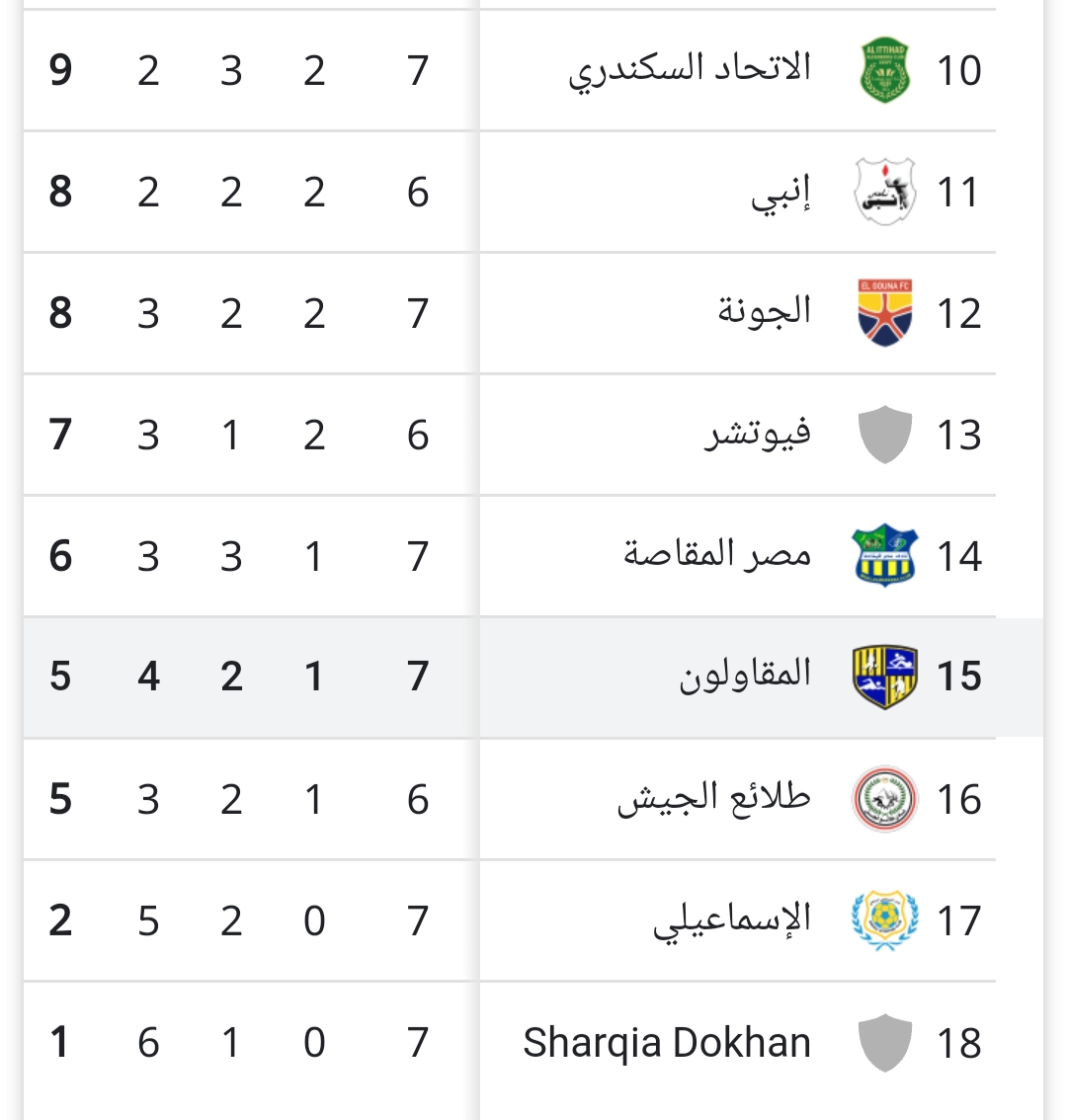Open the الاتحاد السكندري team row
The height and width of the screenshot is (1120, 1067).
pyautogui.click(x=690, y=70)
